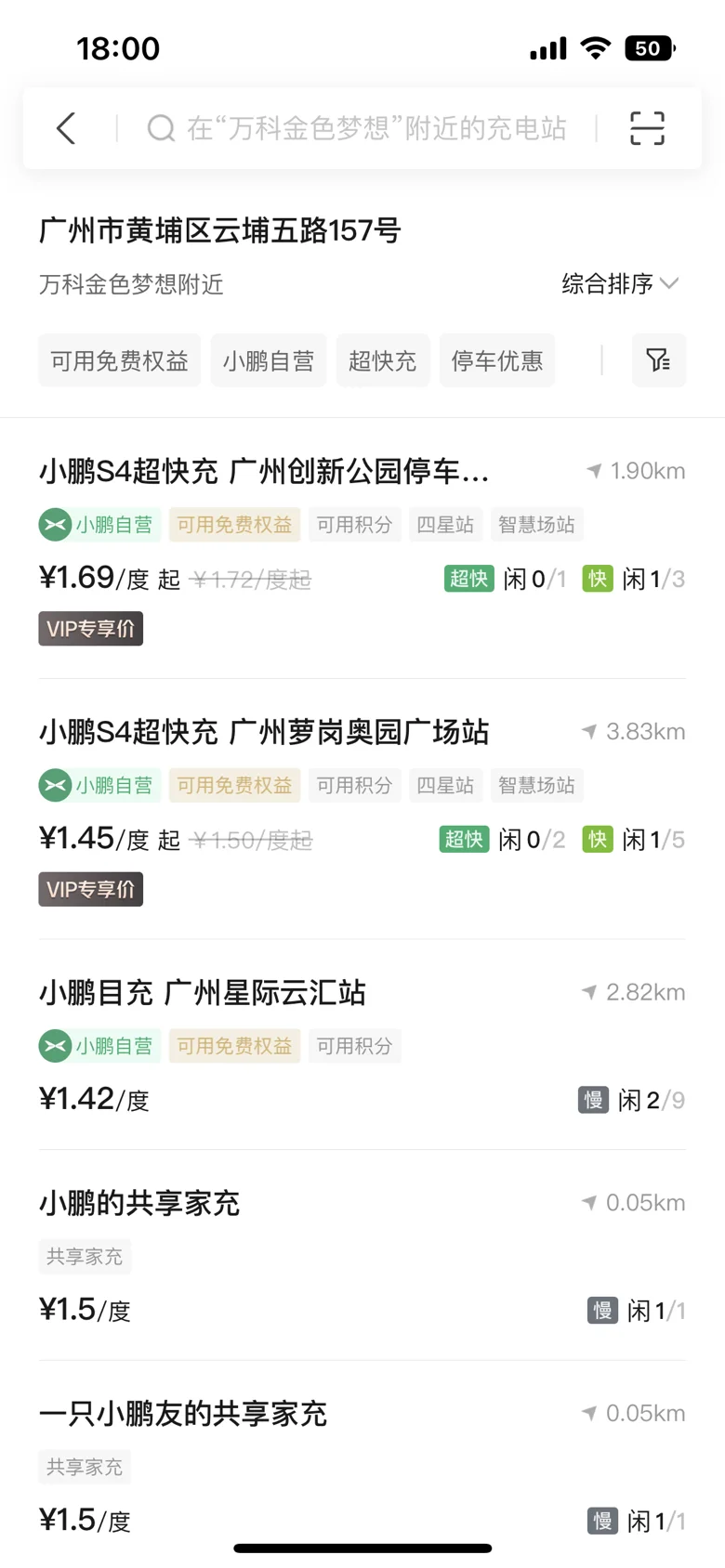The height and width of the screenshot is (1568, 725).
Task: Open the QR scan icon
Action: pos(647,128)
